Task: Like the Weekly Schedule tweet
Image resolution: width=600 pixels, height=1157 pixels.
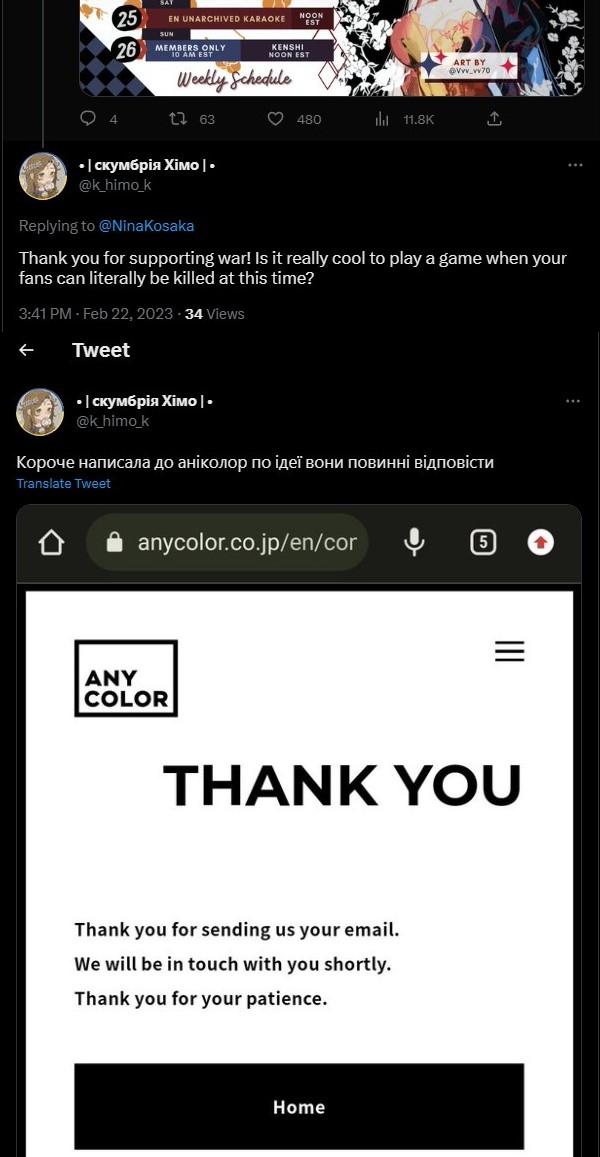Action: [276, 119]
